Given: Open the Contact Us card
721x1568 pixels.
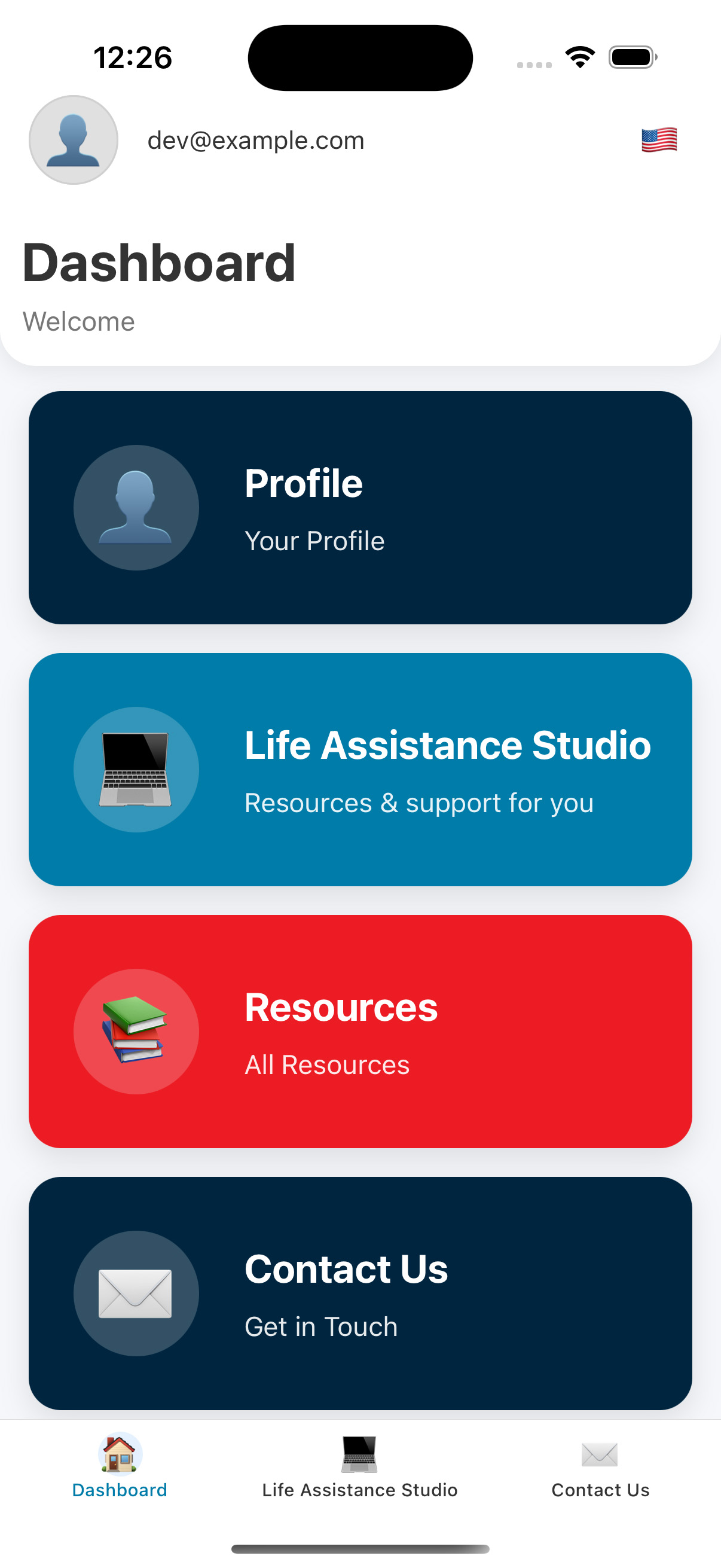Looking at the screenshot, I should pos(360,1292).
